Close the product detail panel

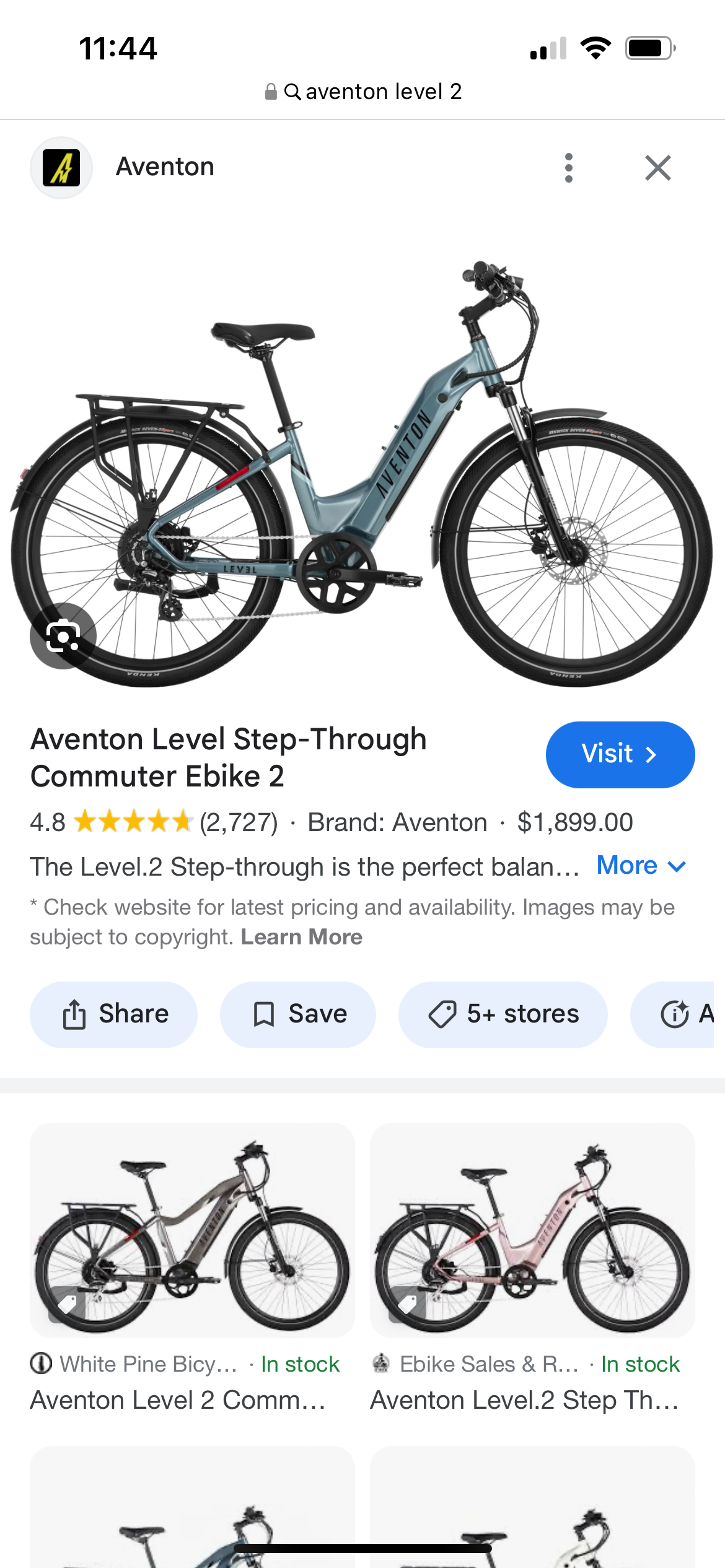click(x=657, y=167)
